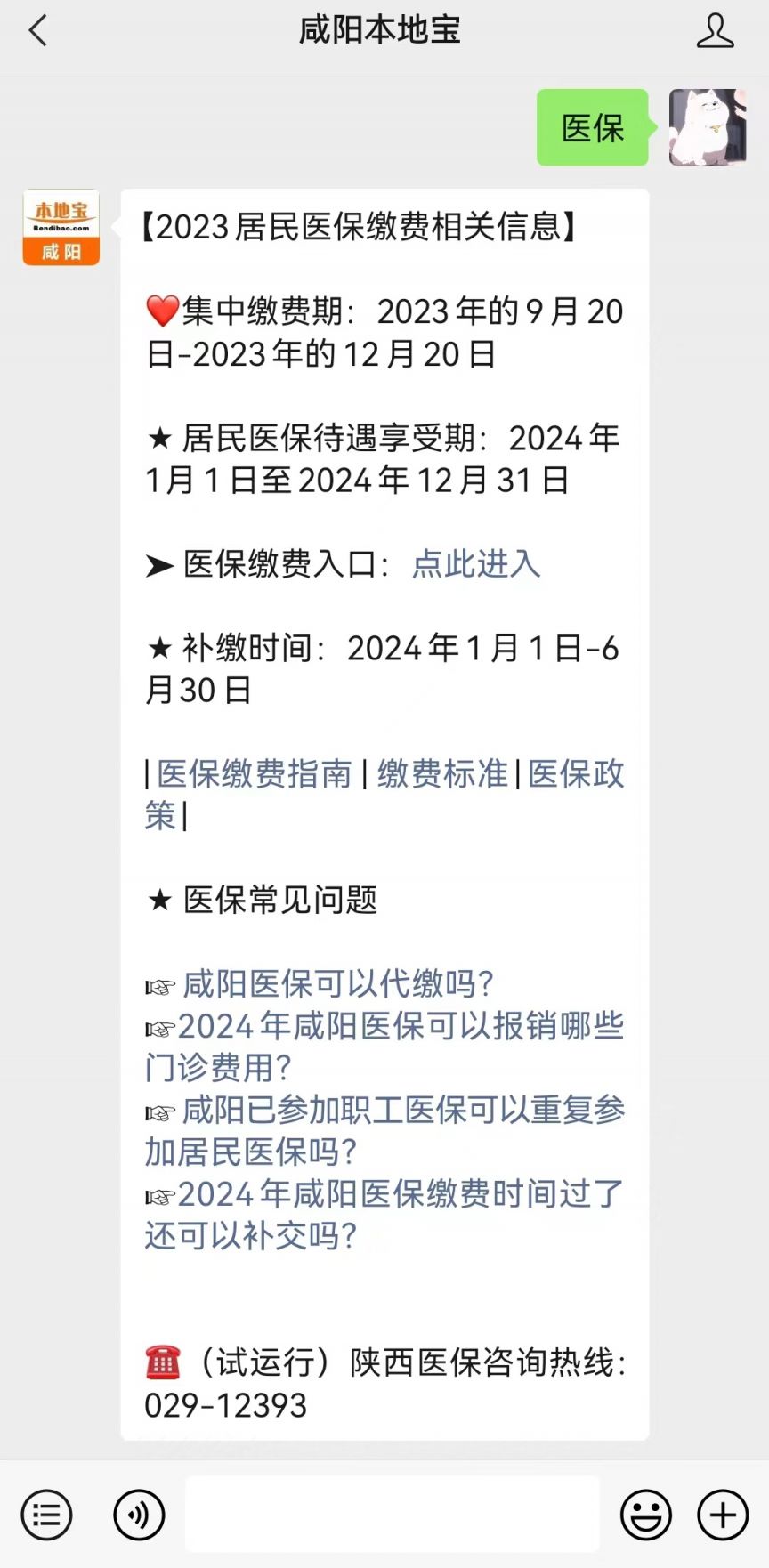769x1568 pixels.
Task: Open the 医保缴费指南 link
Action: (255, 773)
